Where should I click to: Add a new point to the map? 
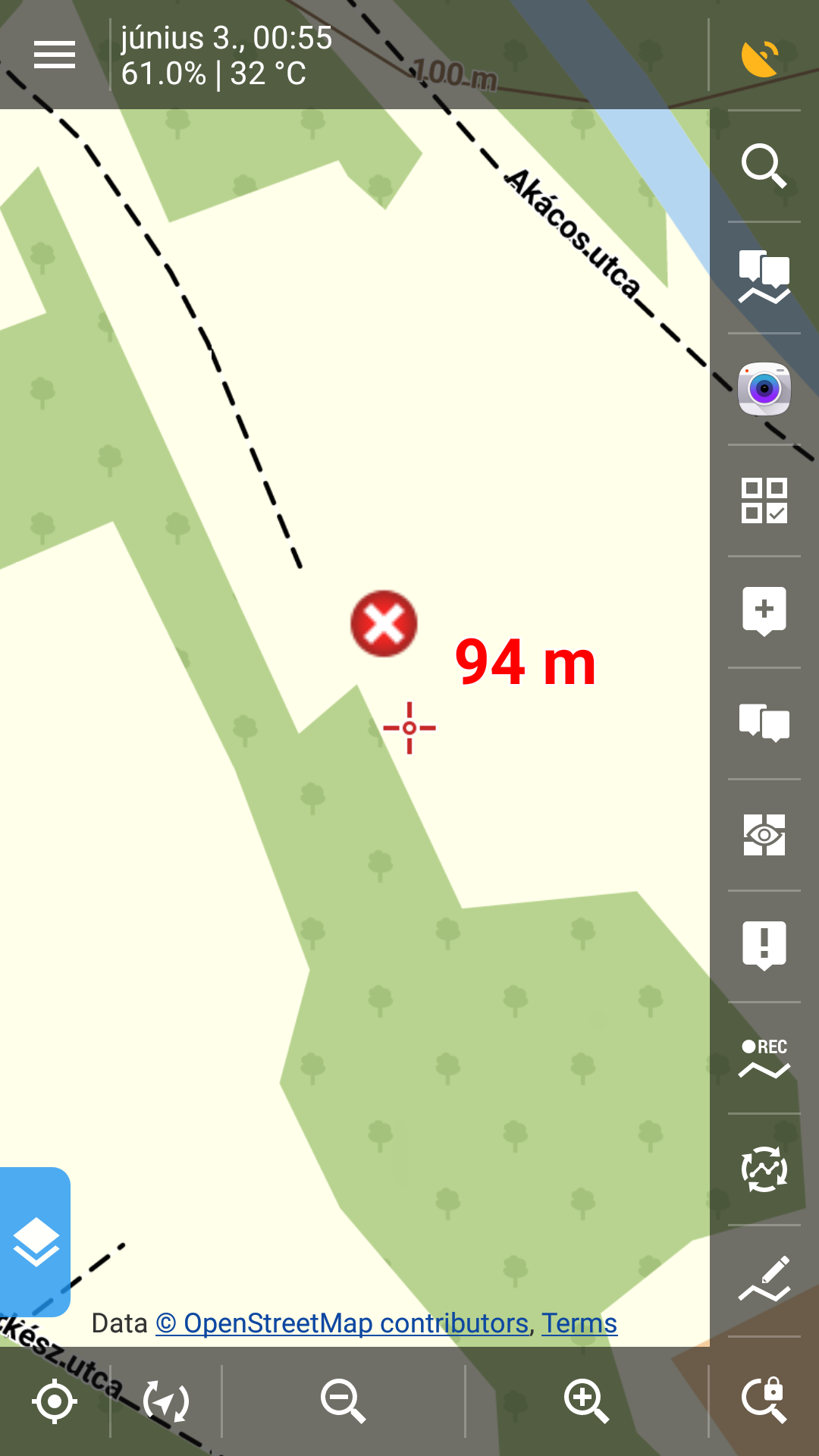point(764,611)
